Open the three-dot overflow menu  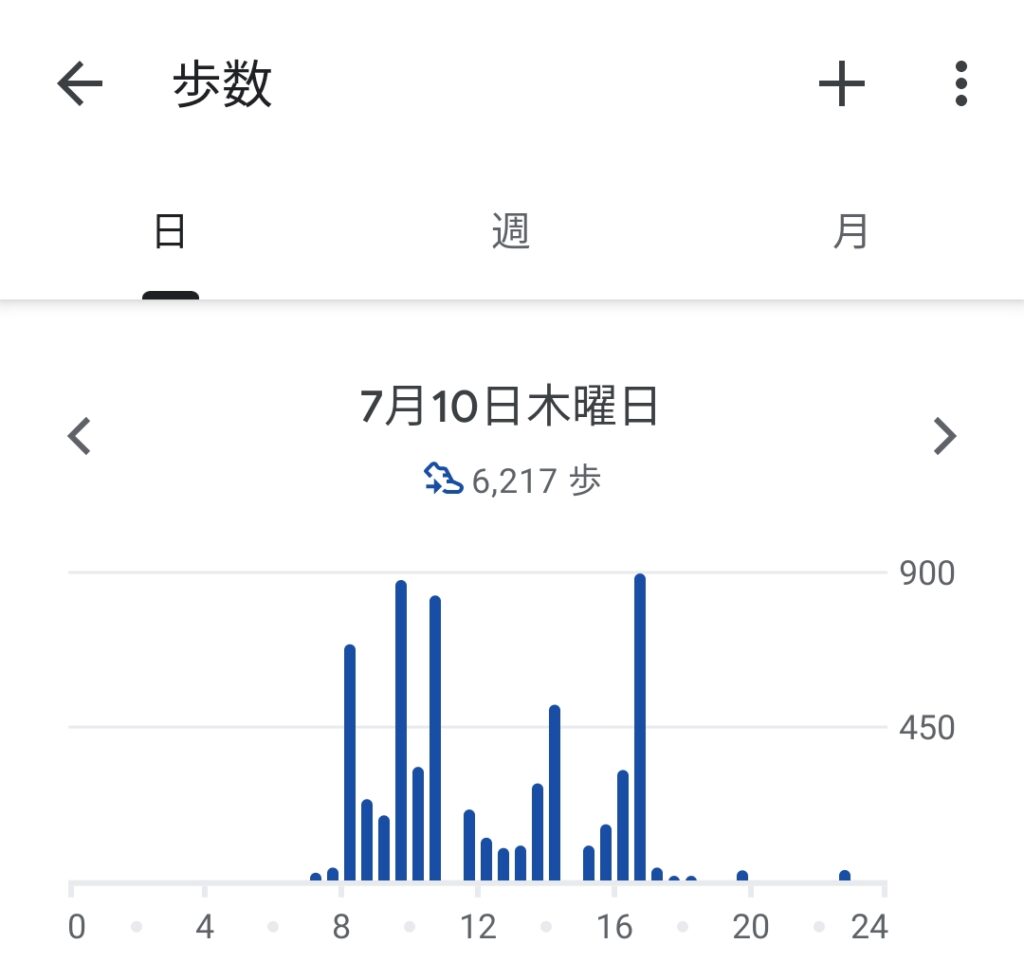point(961,84)
